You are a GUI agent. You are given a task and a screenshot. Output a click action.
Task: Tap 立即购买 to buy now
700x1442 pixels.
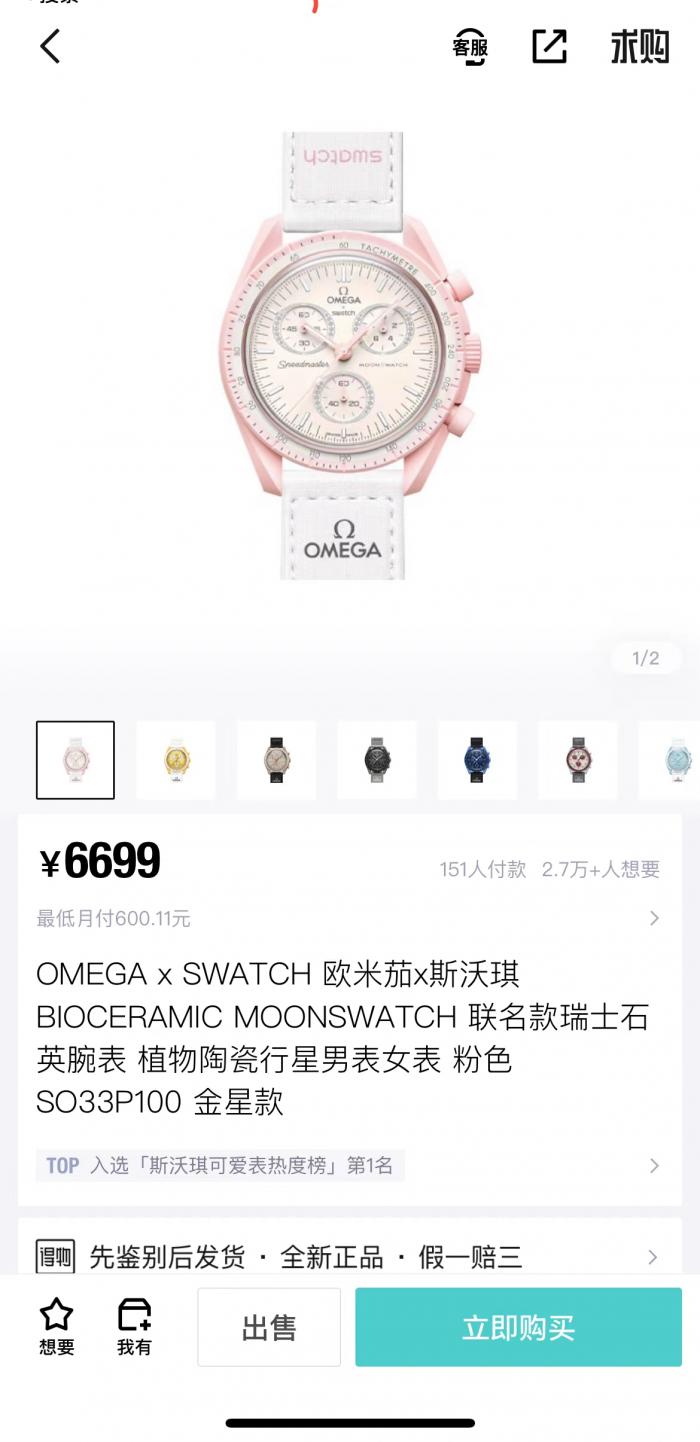tap(518, 1328)
